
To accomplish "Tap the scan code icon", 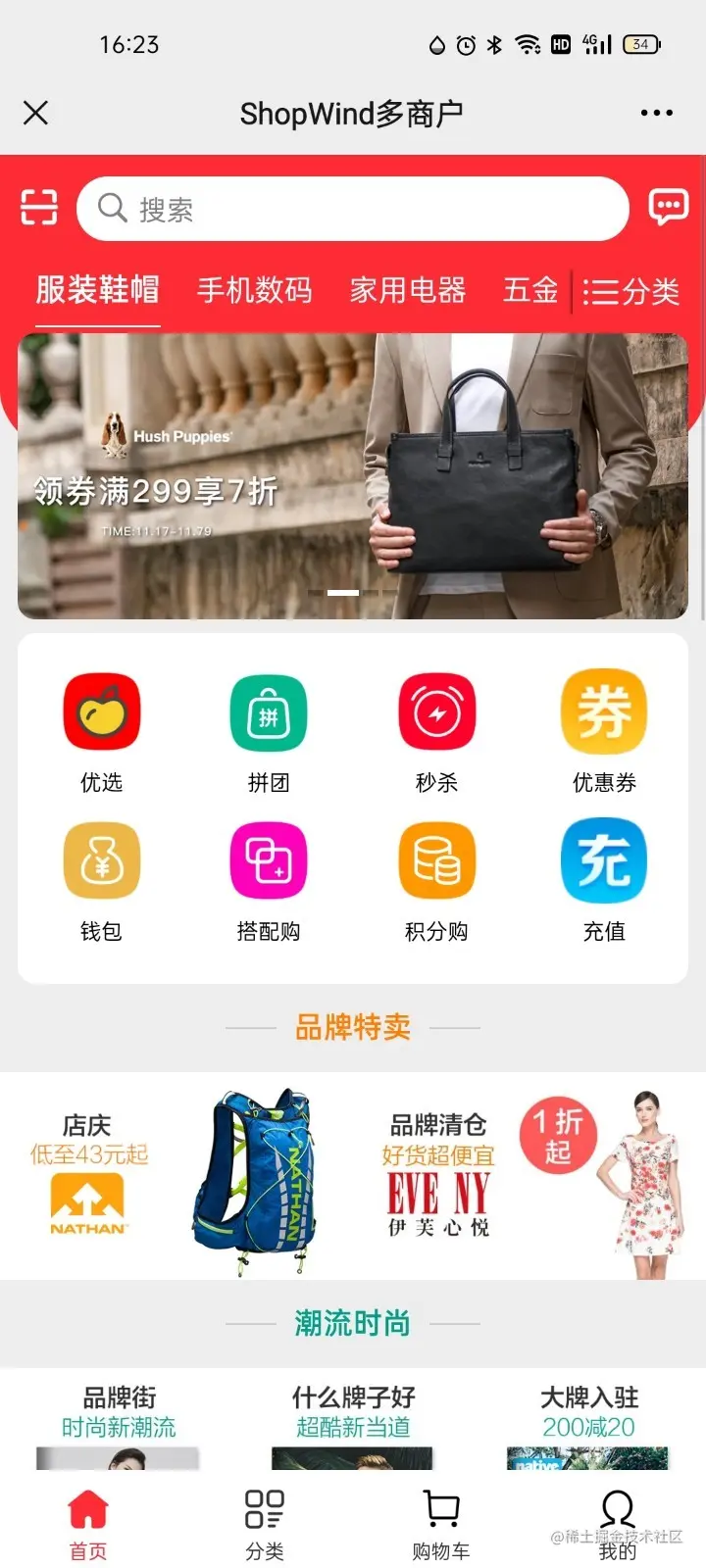I will pyautogui.click(x=39, y=207).
